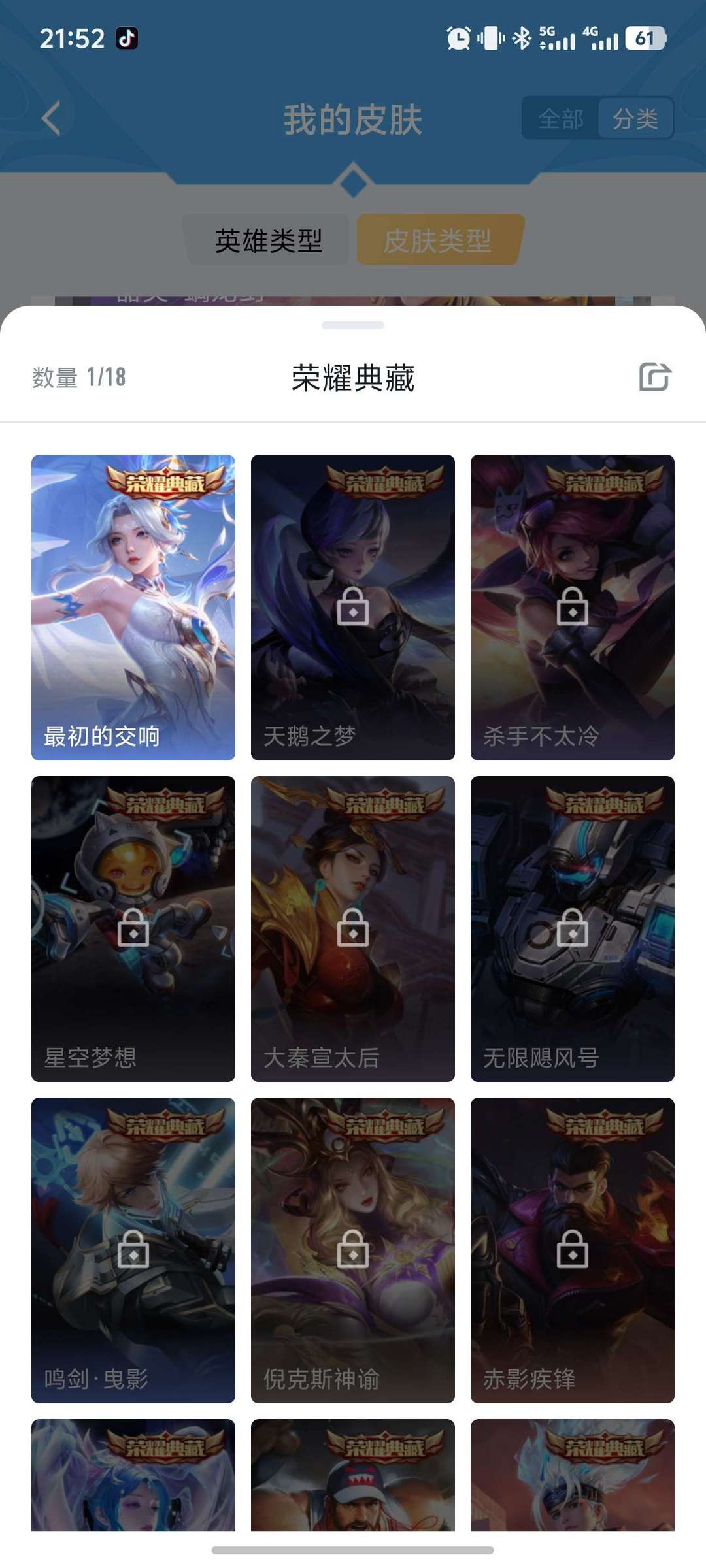Share the 荣耀典藏 skin collection
Image resolution: width=706 pixels, height=1568 pixels.
click(x=654, y=377)
